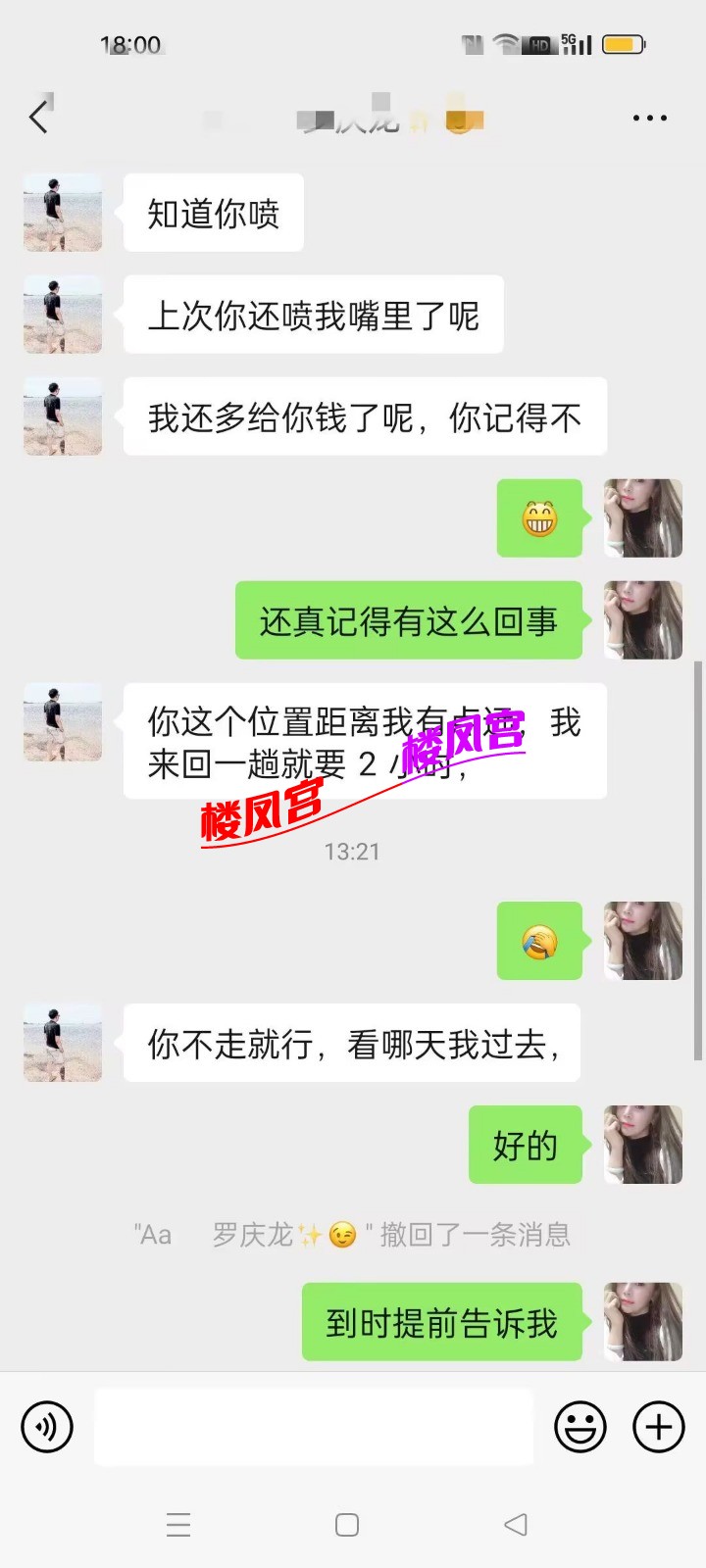Open own avatar beside '好的' message
This screenshot has width=706, height=1568.
tap(643, 1145)
